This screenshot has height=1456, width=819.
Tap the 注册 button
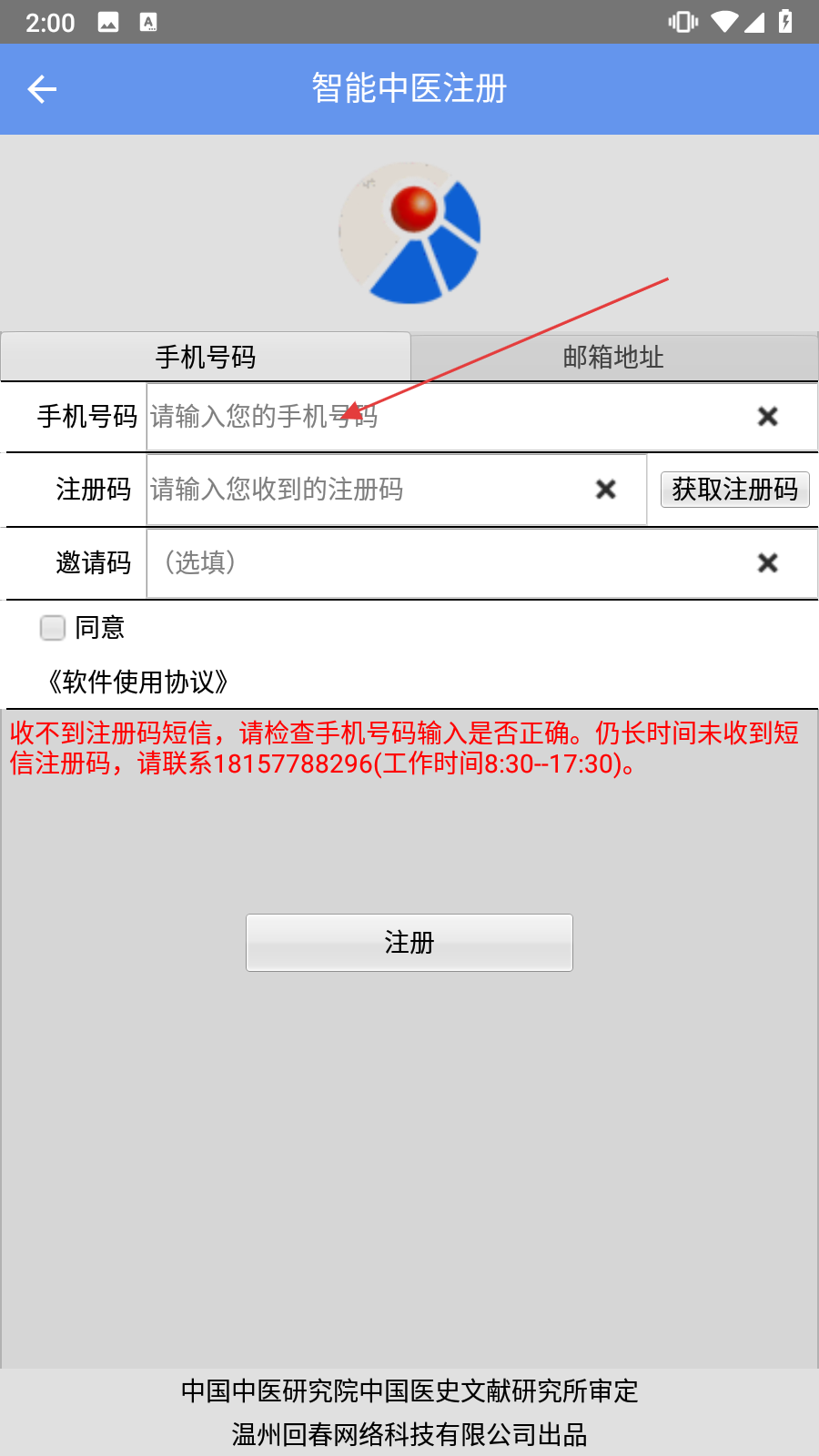coord(409,943)
